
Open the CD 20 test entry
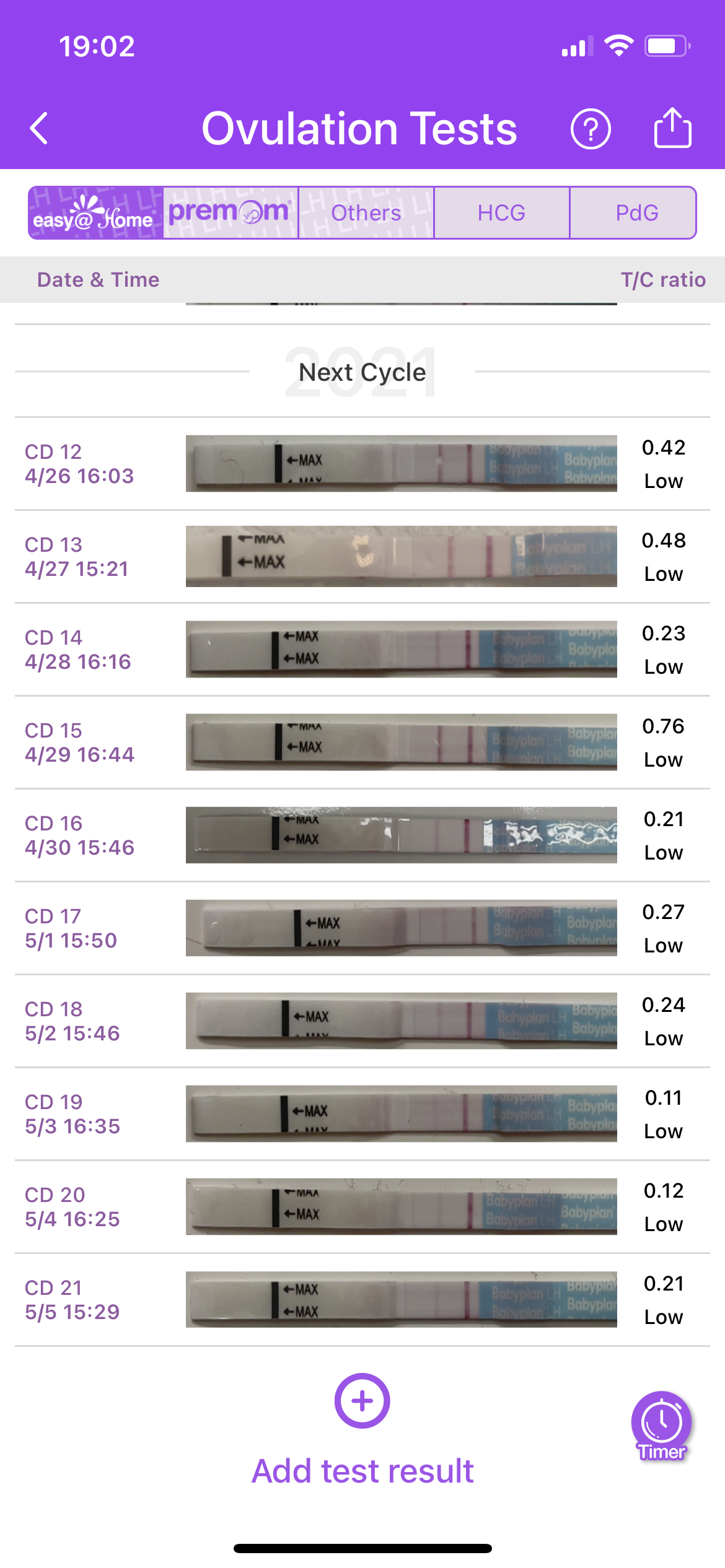[362, 1207]
